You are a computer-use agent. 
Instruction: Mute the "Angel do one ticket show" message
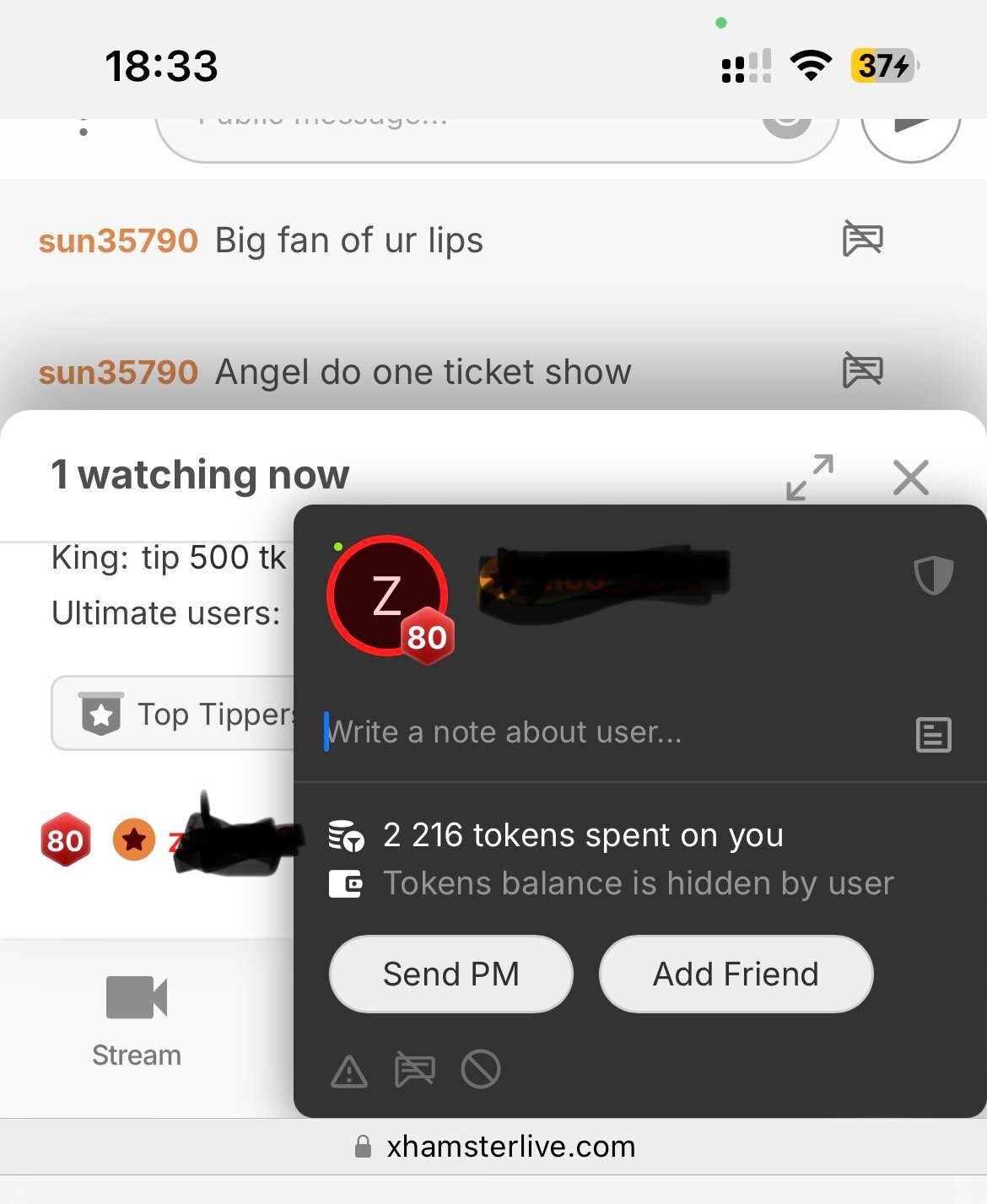tap(862, 371)
